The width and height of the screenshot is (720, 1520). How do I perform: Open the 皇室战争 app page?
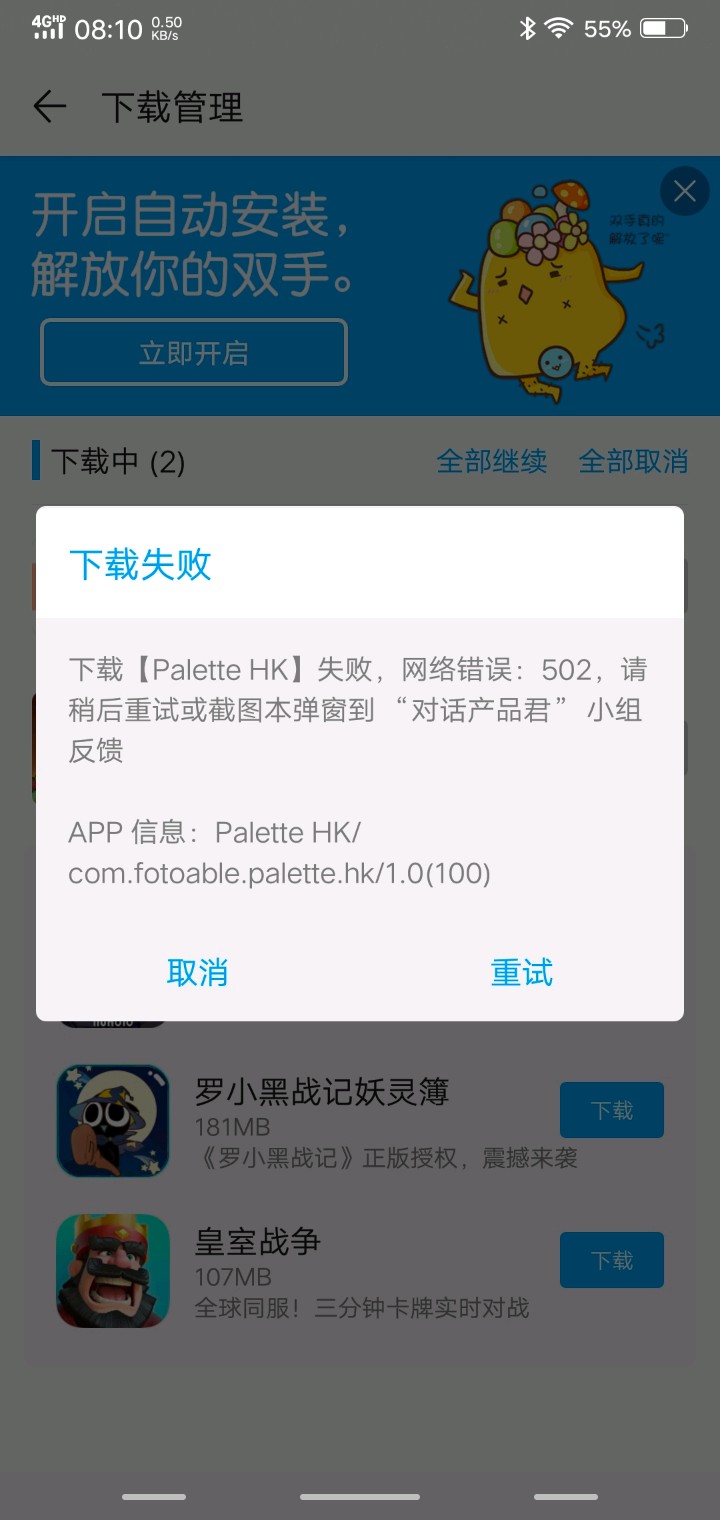pos(258,1243)
